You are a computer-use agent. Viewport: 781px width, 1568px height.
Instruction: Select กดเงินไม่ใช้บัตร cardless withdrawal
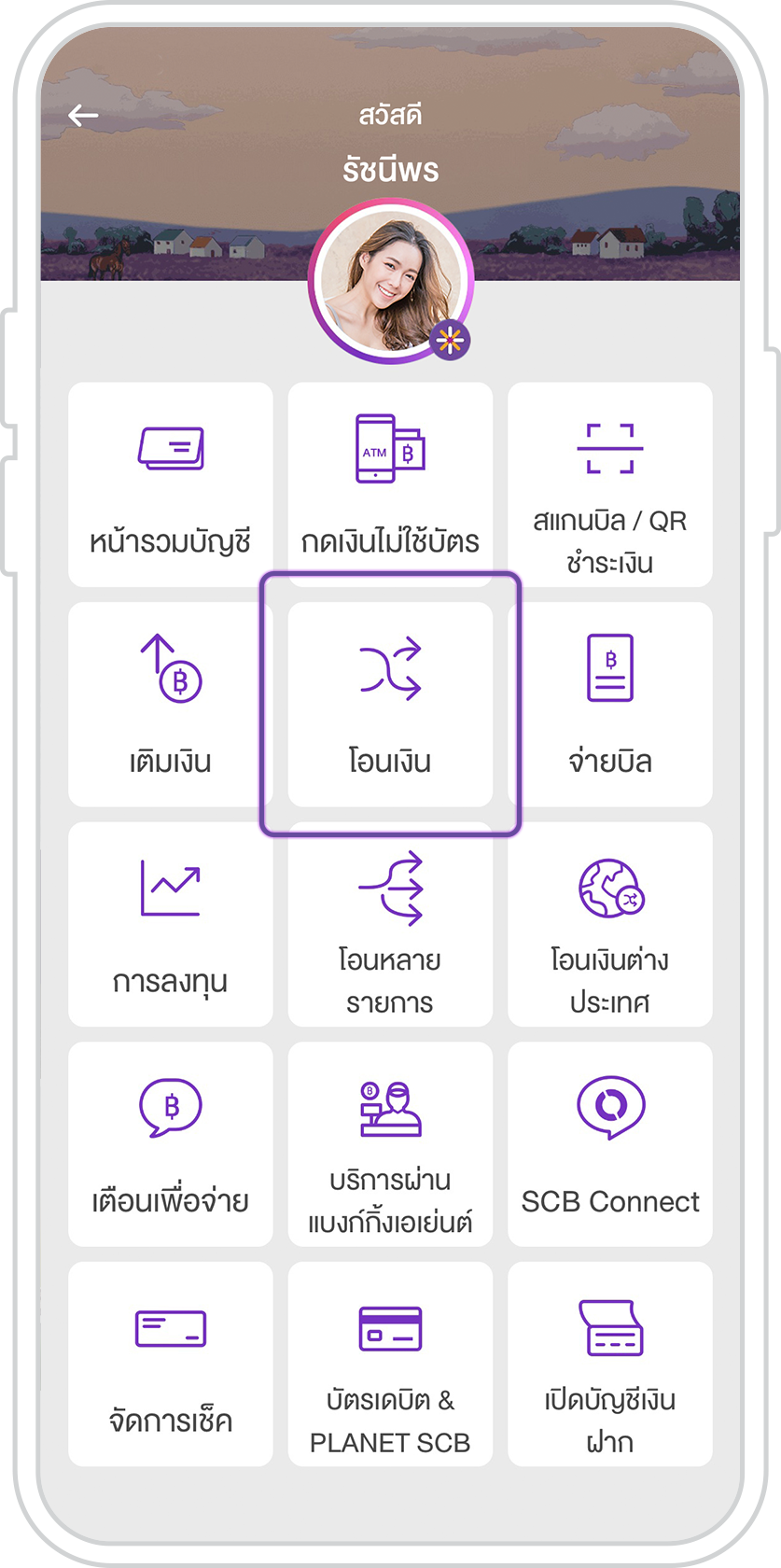click(x=390, y=484)
